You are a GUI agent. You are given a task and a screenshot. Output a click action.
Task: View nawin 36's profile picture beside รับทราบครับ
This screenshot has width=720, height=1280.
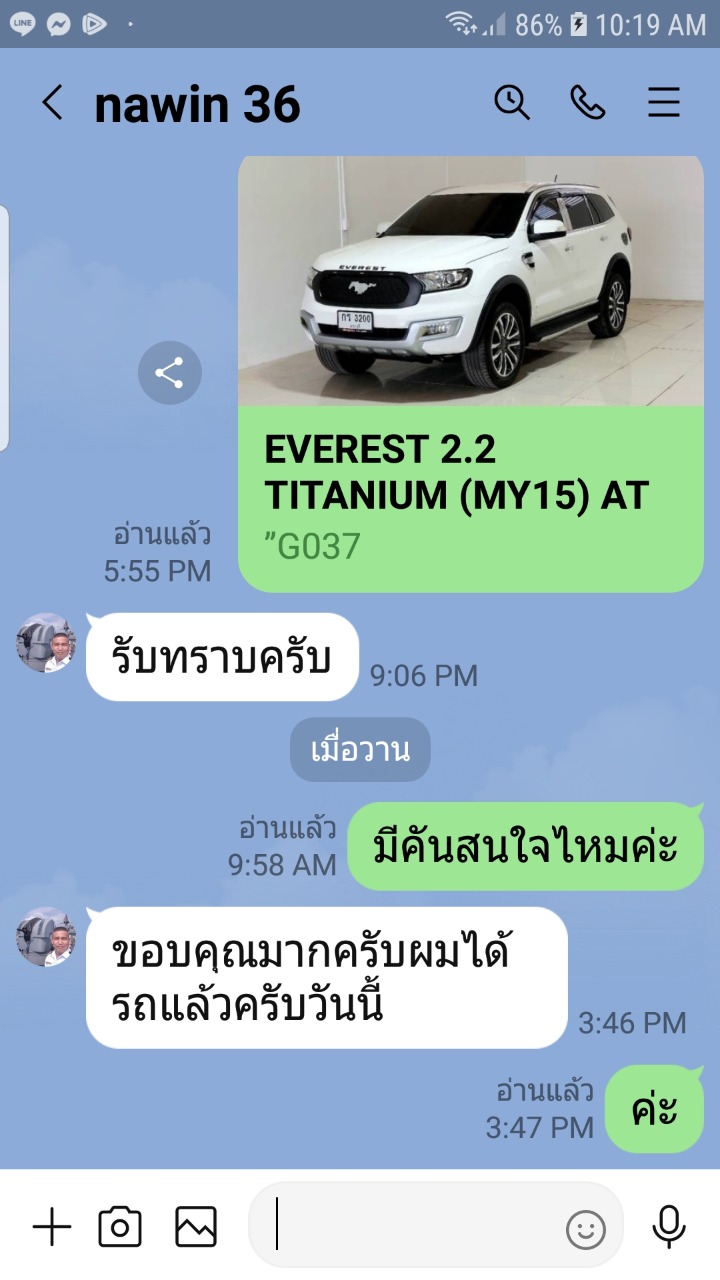pyautogui.click(x=46, y=643)
